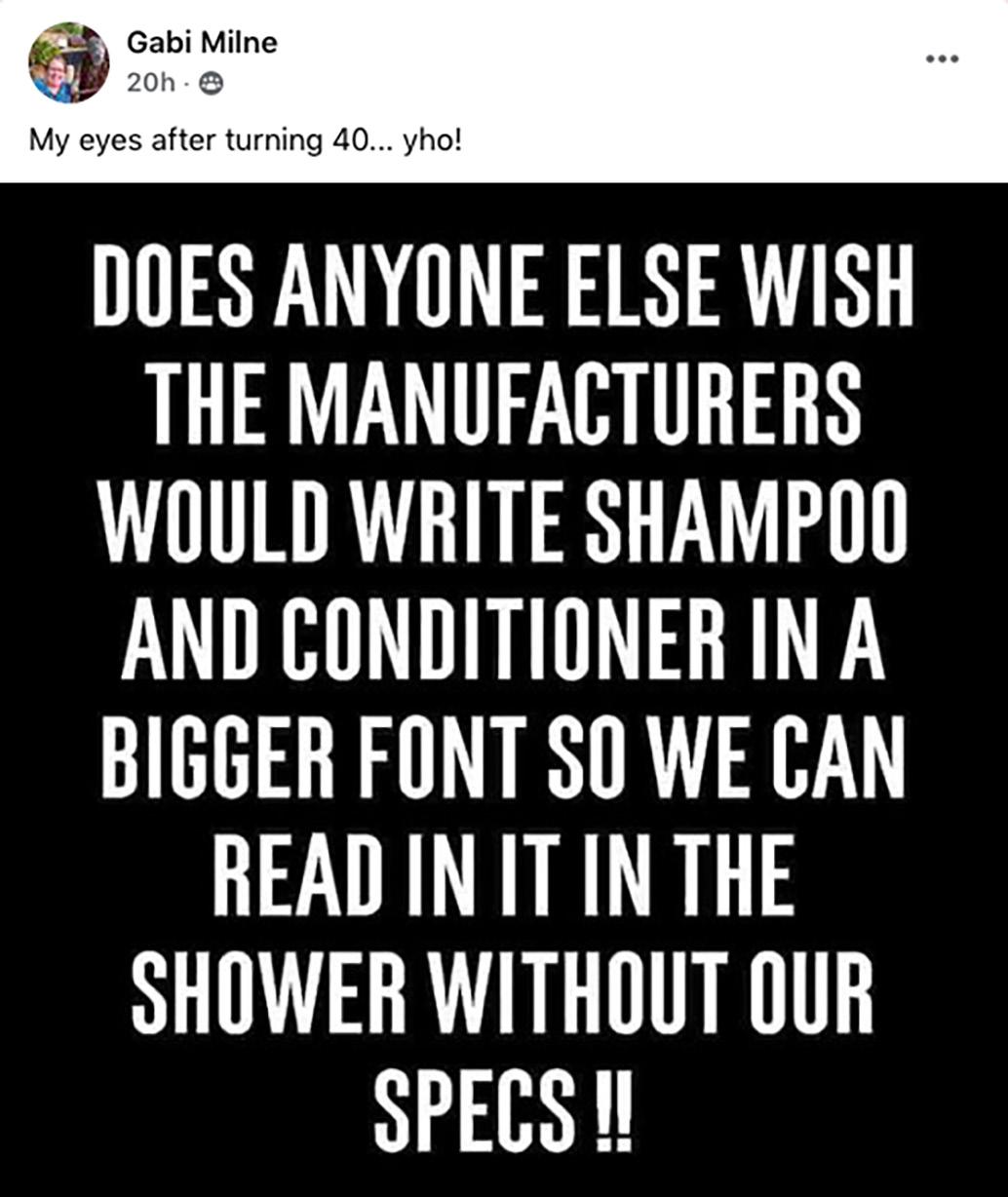1008x1197 pixels.
Task: Visit Gabi Milne's profile via her name
Action: (x=202, y=43)
